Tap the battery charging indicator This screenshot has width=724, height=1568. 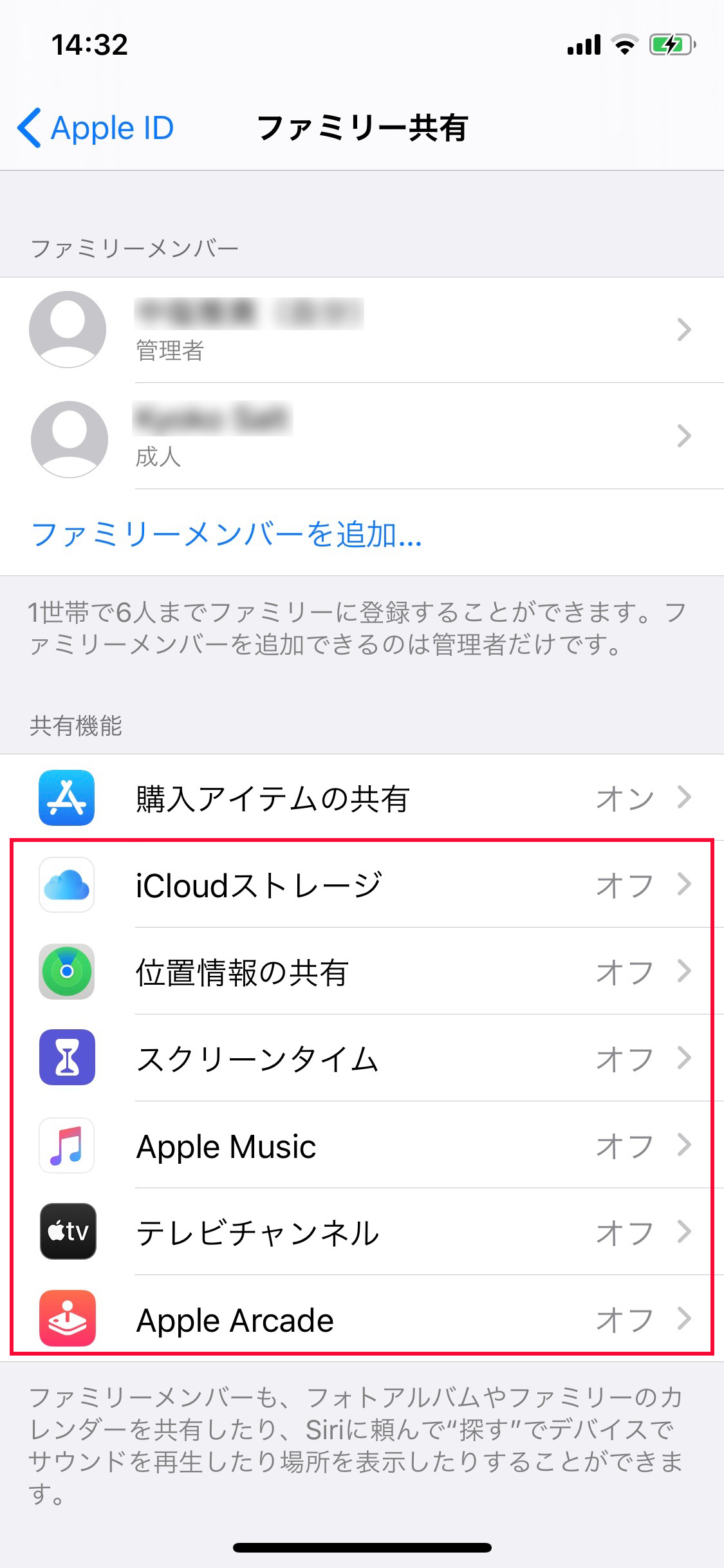click(x=669, y=44)
